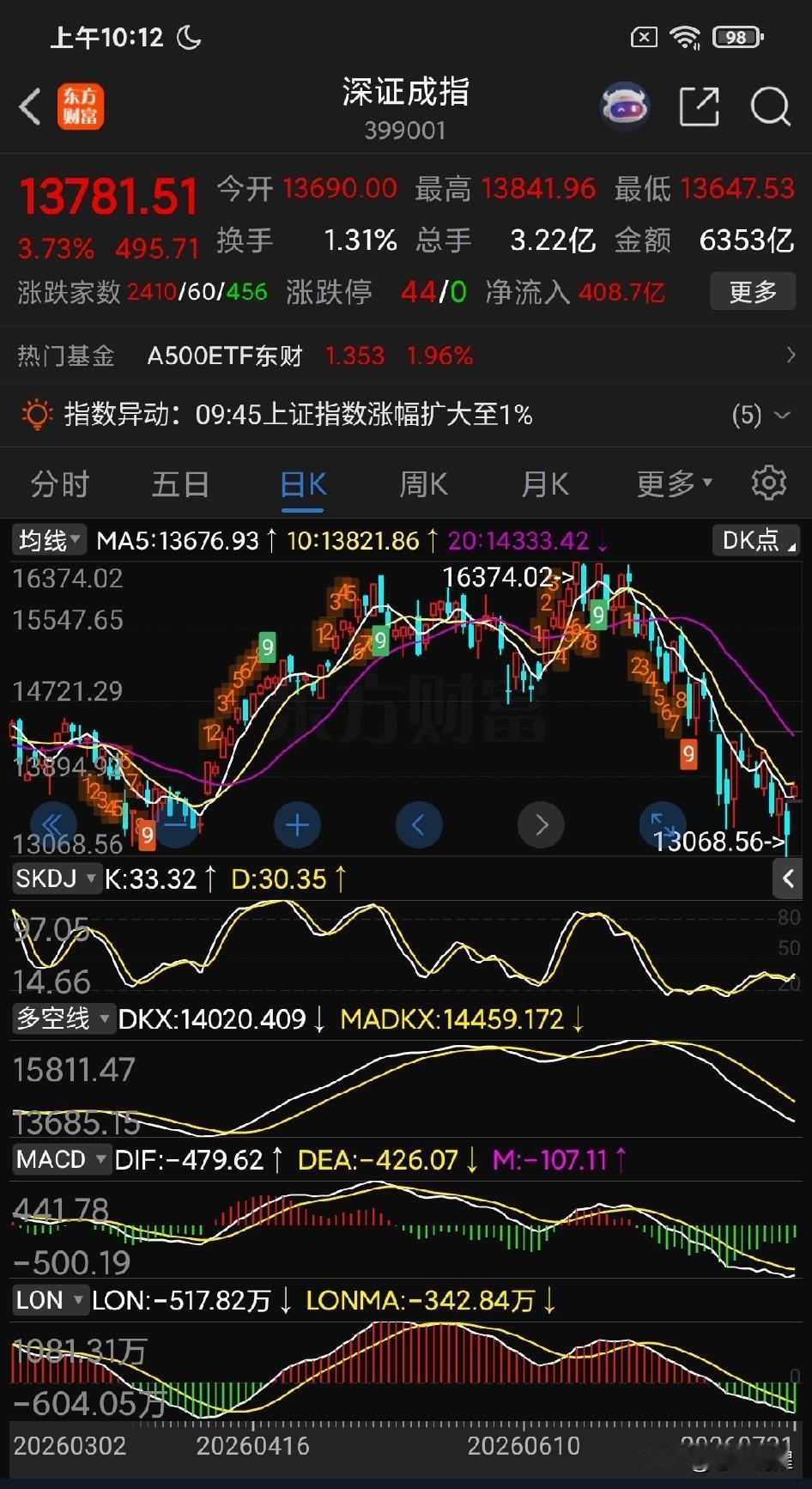This screenshot has height=1489, width=812.
Task: Open the 均线 indicator dropdown
Action: [x=49, y=540]
